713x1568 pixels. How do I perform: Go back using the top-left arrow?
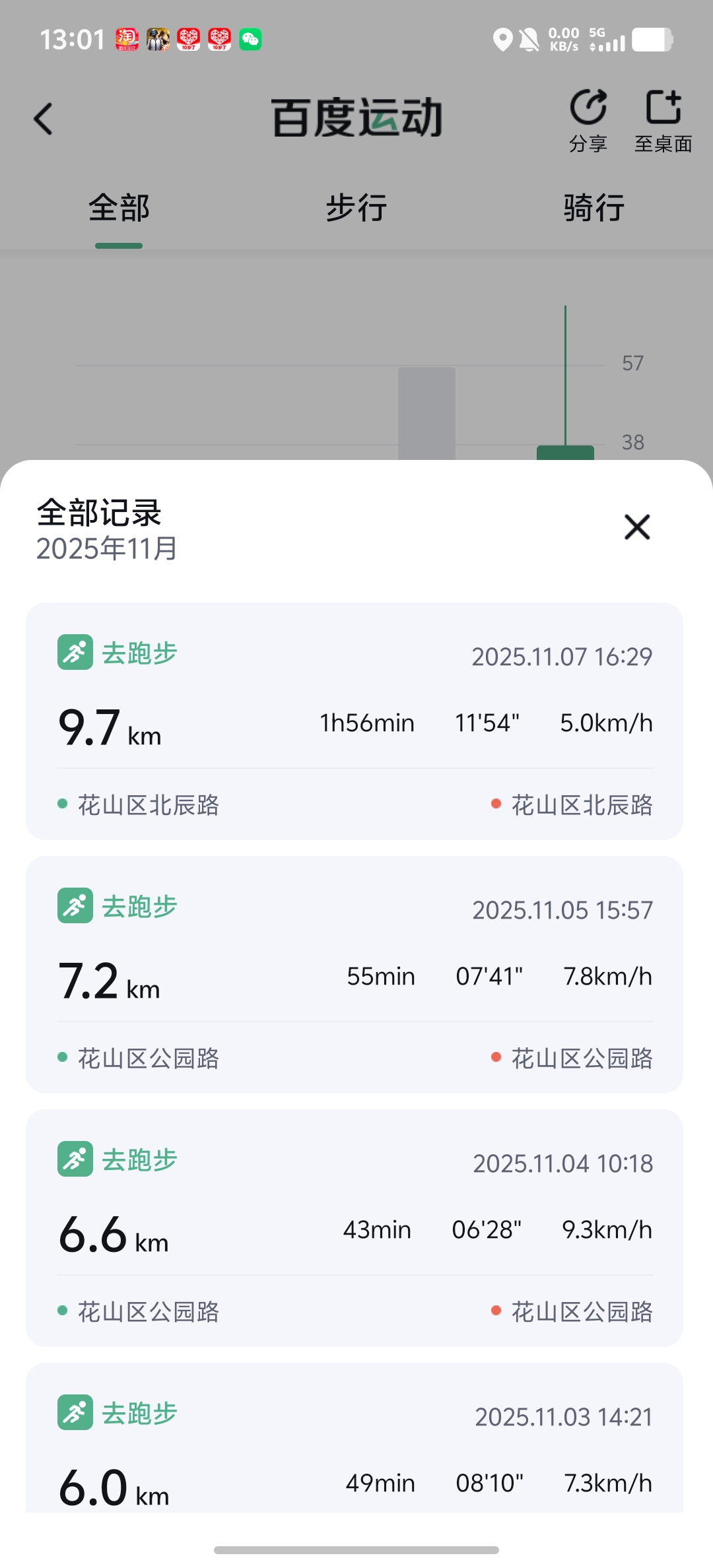click(44, 119)
